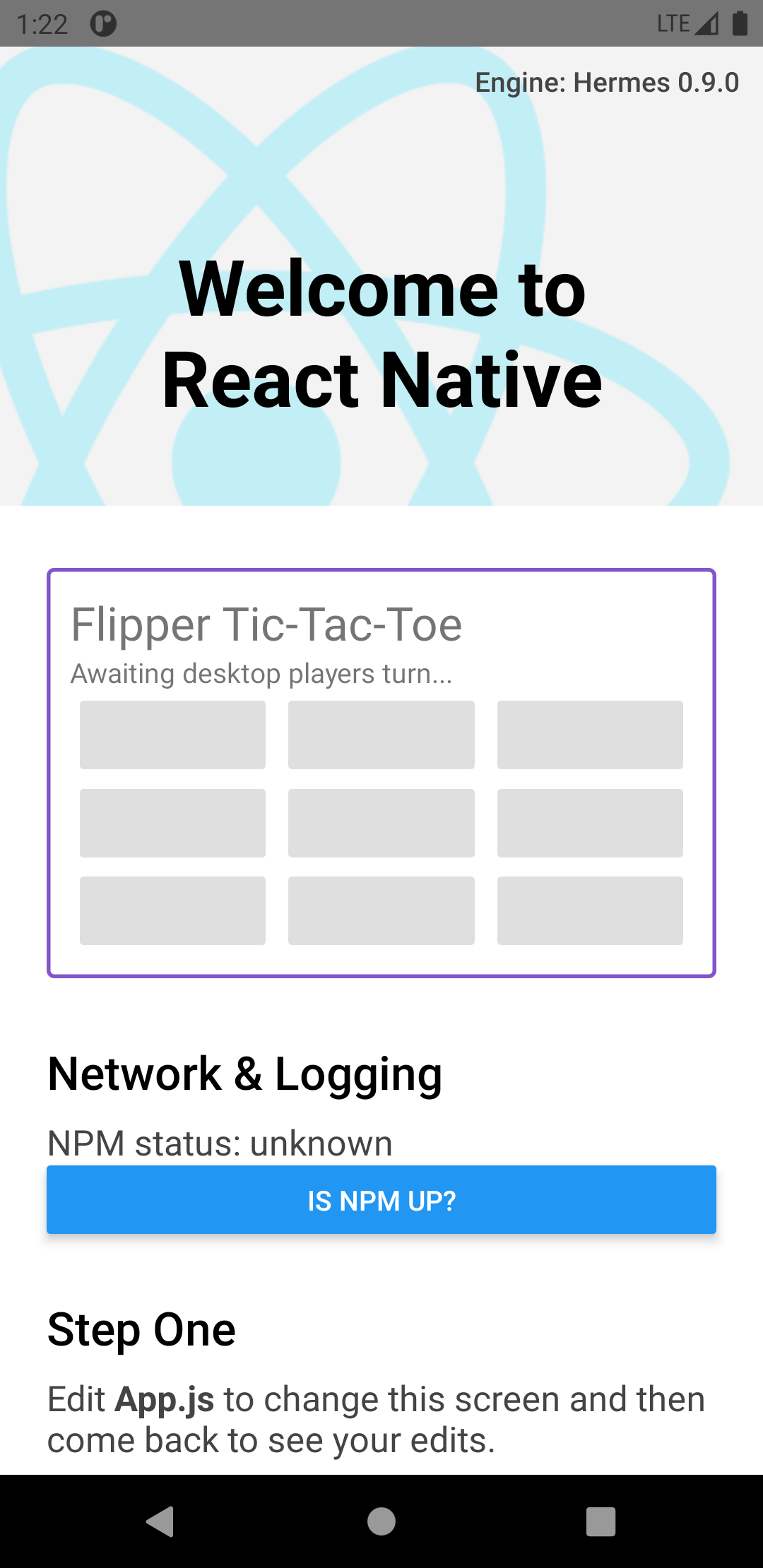
Task: Go to the home screen
Action: coord(381,1521)
